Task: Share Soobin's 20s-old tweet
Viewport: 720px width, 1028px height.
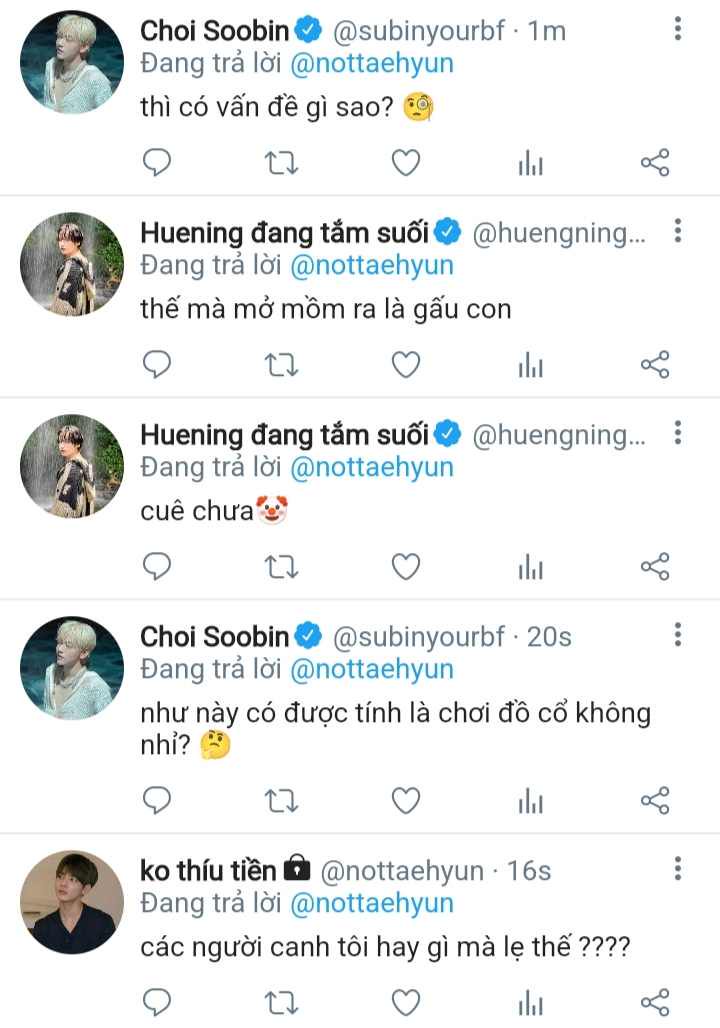Action: click(x=654, y=800)
